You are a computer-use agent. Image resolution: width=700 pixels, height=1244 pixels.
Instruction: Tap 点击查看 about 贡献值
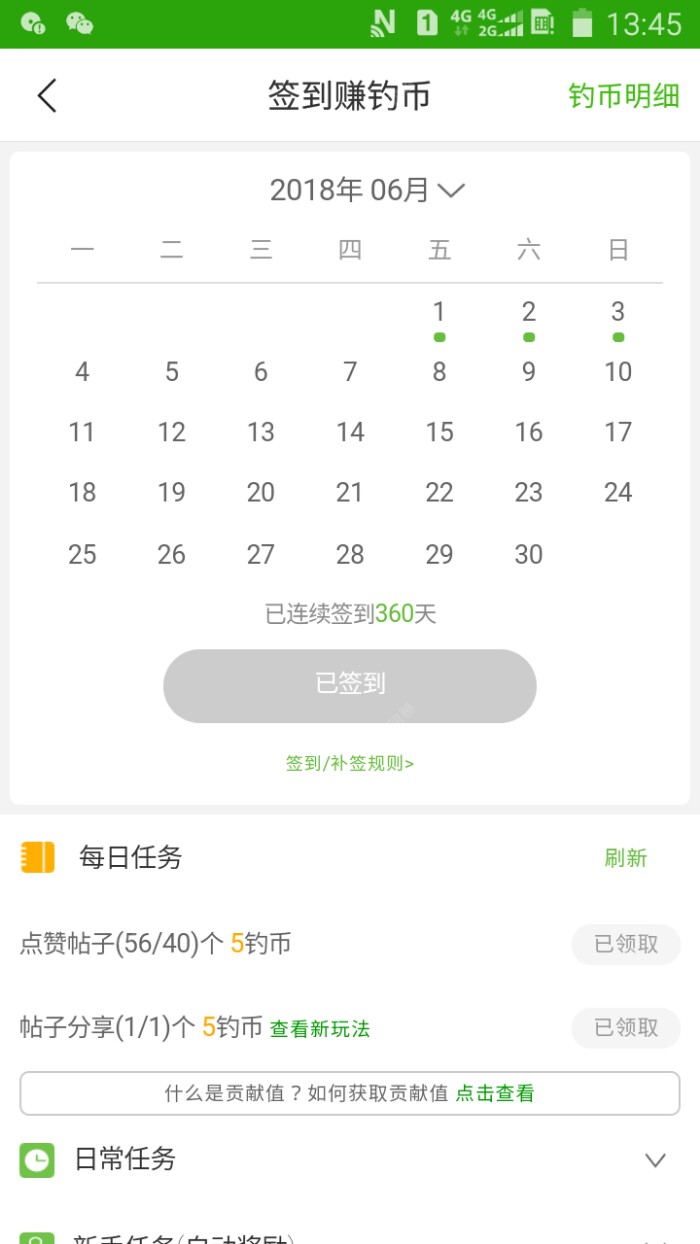(495, 1093)
